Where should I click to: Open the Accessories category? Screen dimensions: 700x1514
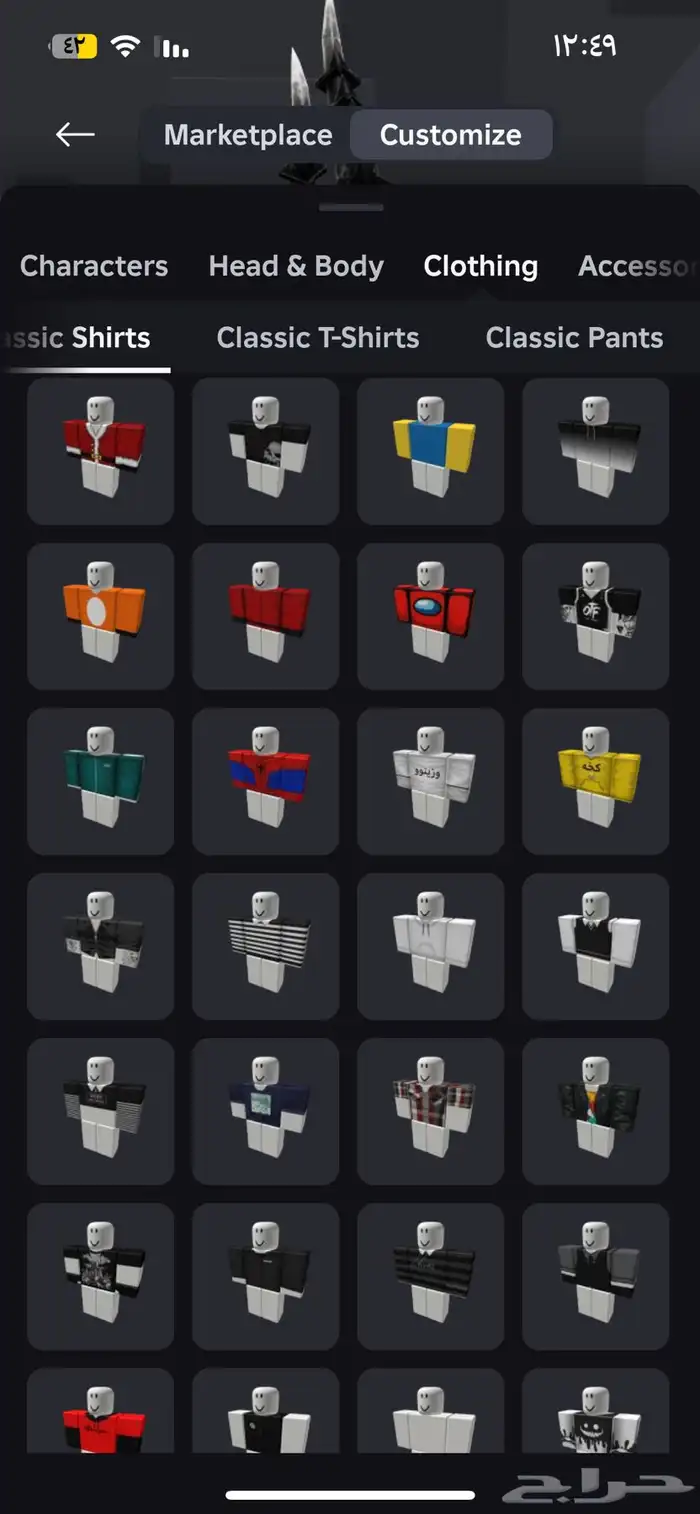[638, 266]
